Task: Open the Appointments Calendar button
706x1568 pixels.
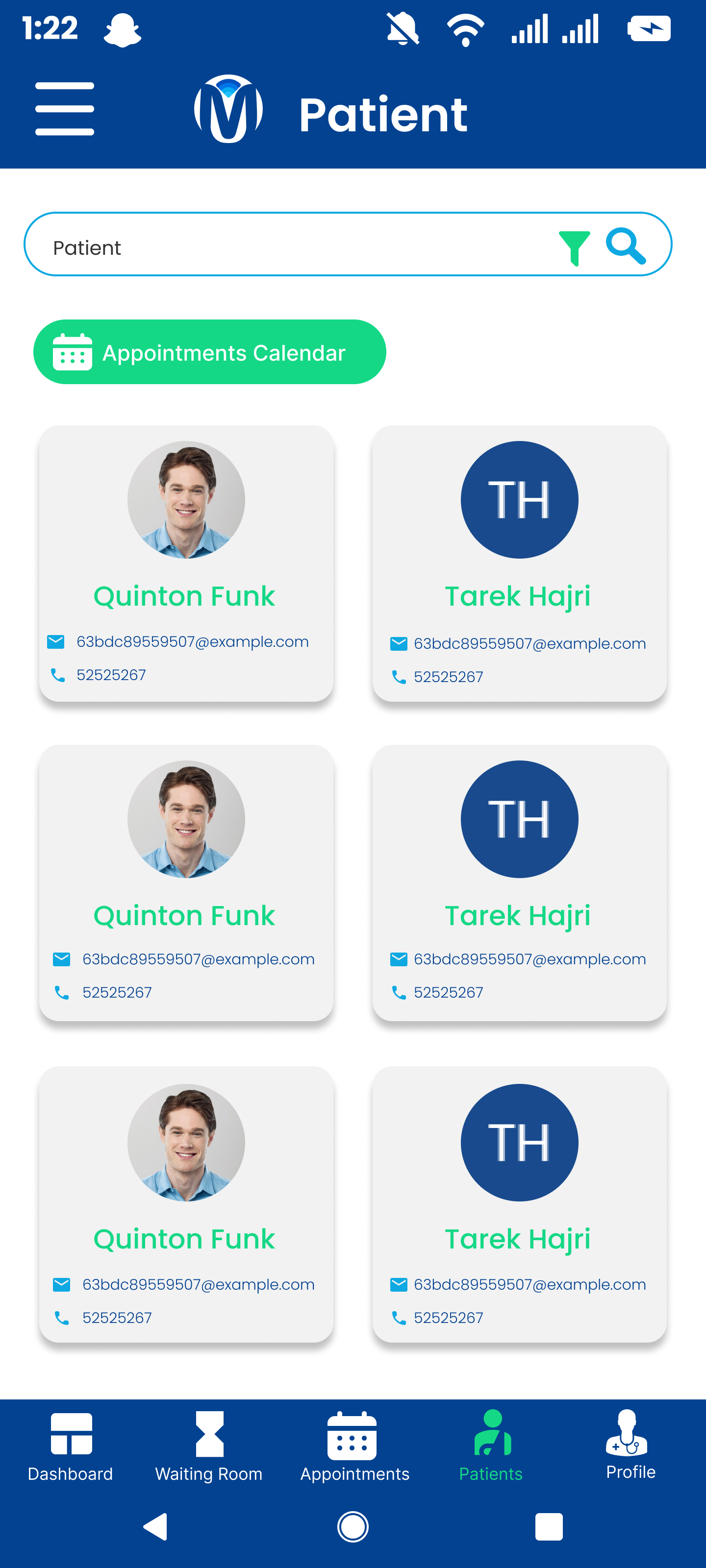Action: tap(209, 352)
